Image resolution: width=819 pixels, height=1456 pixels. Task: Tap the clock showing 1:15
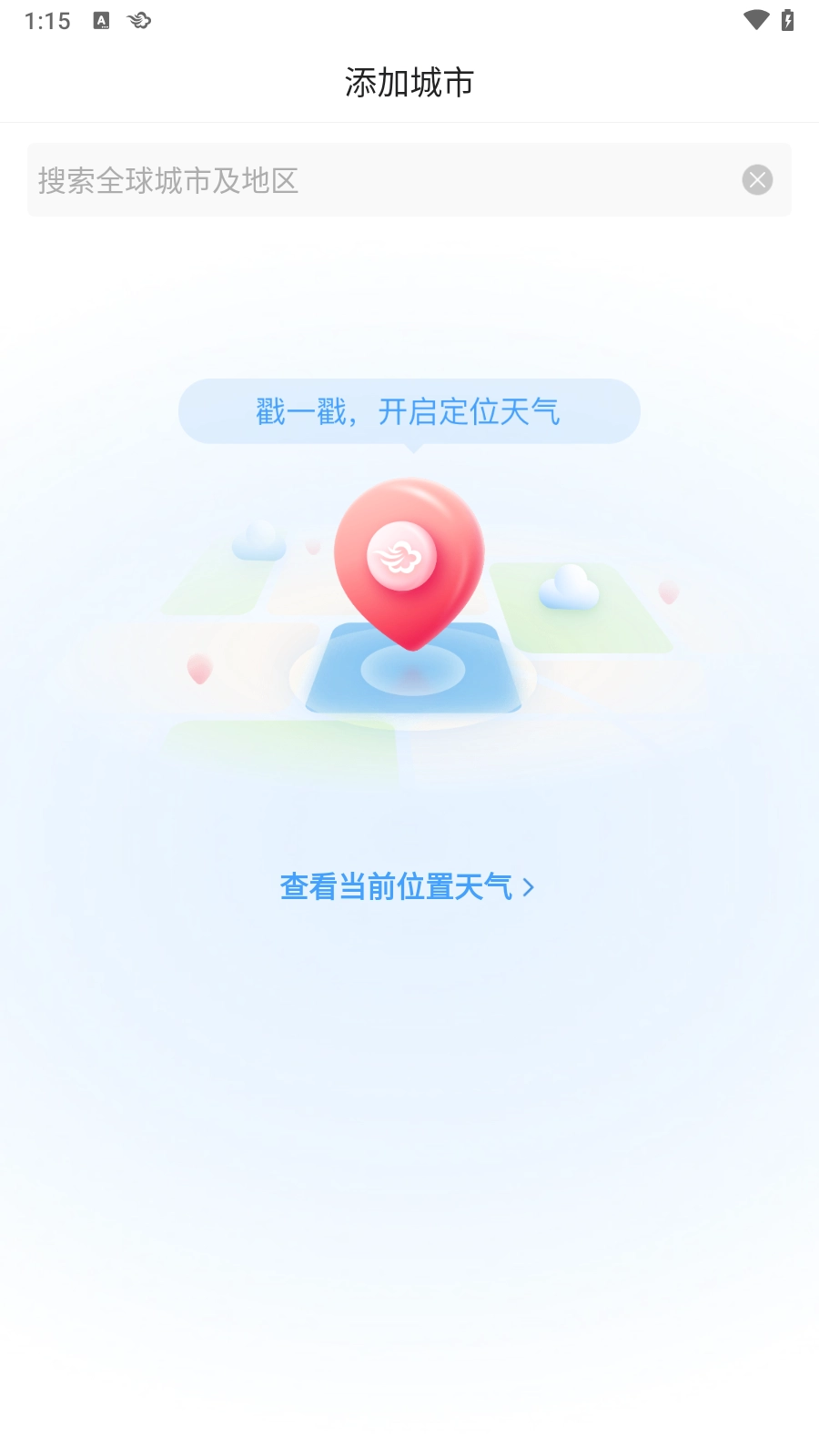coord(47,20)
